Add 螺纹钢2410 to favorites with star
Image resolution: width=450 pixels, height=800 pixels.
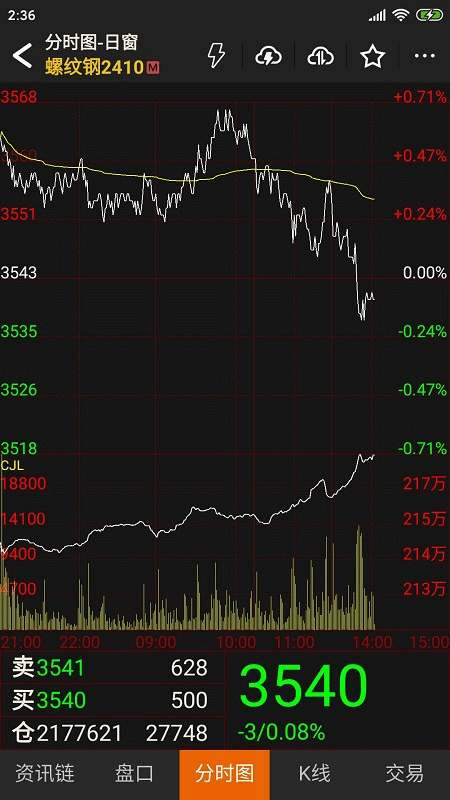[372, 56]
